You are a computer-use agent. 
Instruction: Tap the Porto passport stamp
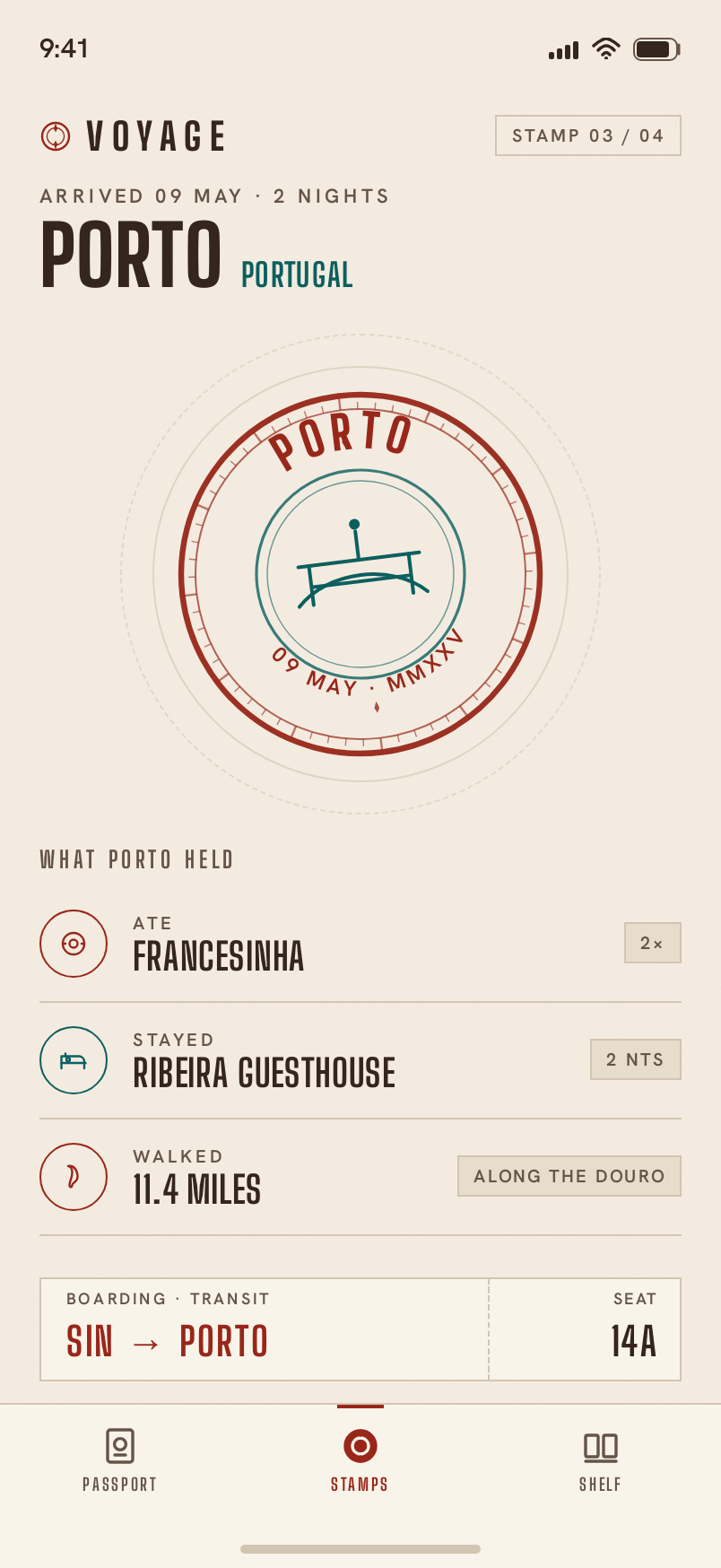360,574
